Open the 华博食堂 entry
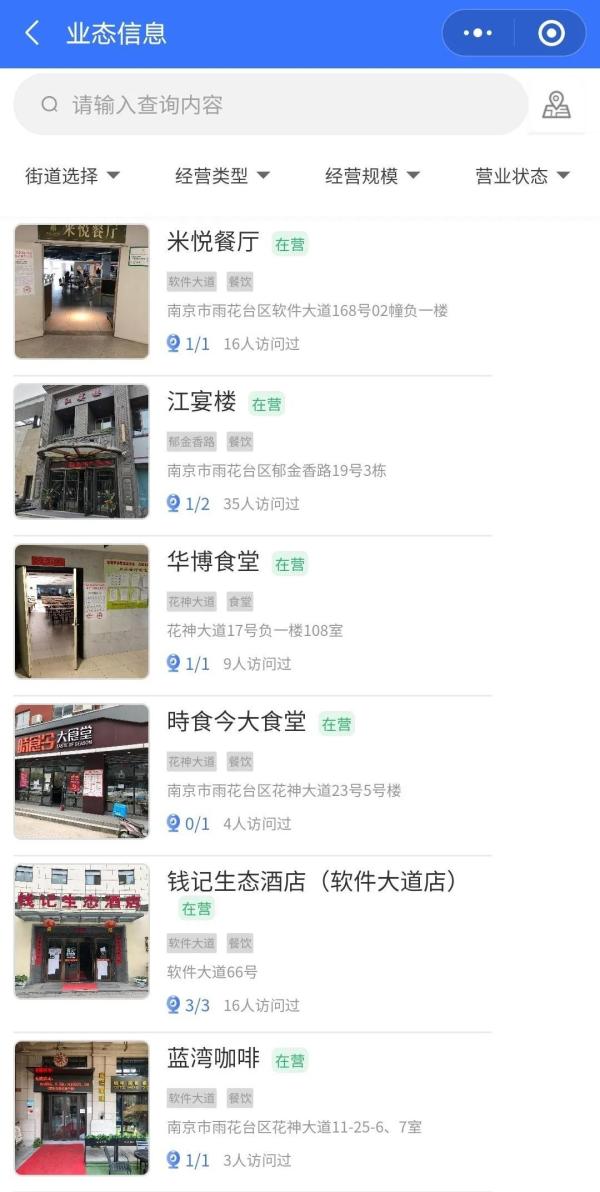Viewport: 600px width, 1192px height. pos(213,562)
